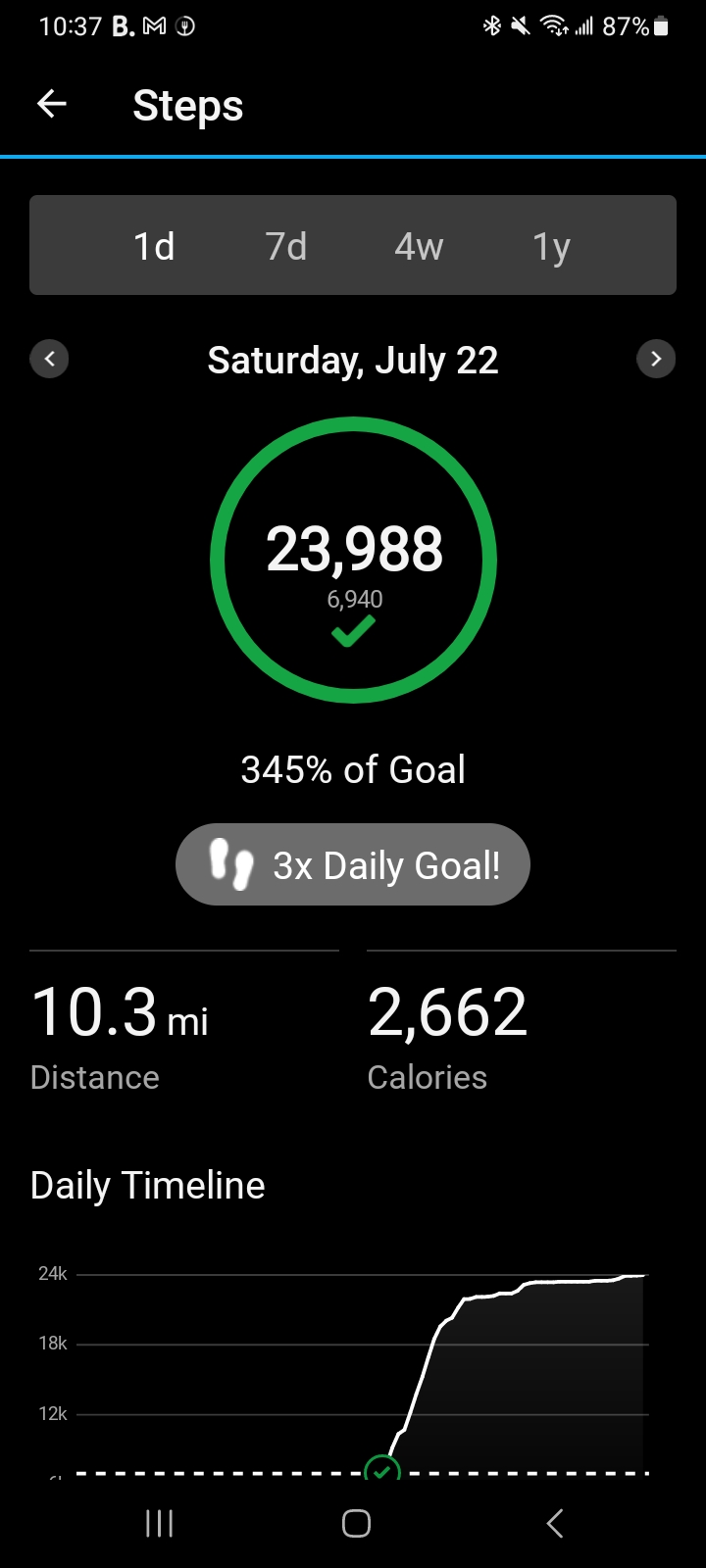This screenshot has width=706, height=1568.
Task: Expand details by tapping Saturday, July 22
Action: click(353, 360)
